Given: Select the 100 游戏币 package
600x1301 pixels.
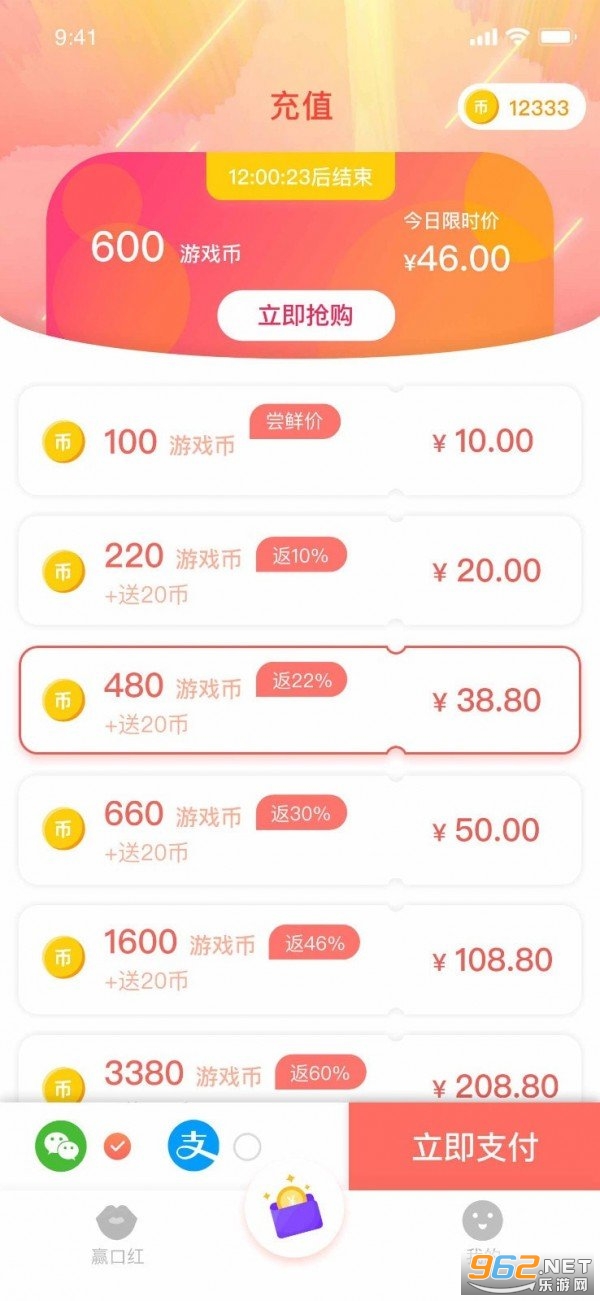Looking at the screenshot, I should pos(299,441).
